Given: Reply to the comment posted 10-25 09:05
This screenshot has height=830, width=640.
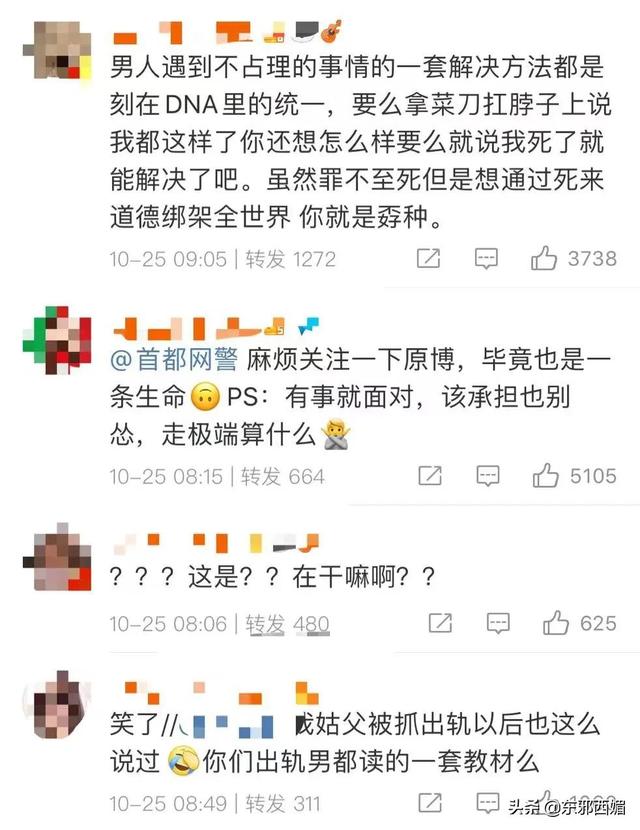Looking at the screenshot, I should (x=486, y=259).
